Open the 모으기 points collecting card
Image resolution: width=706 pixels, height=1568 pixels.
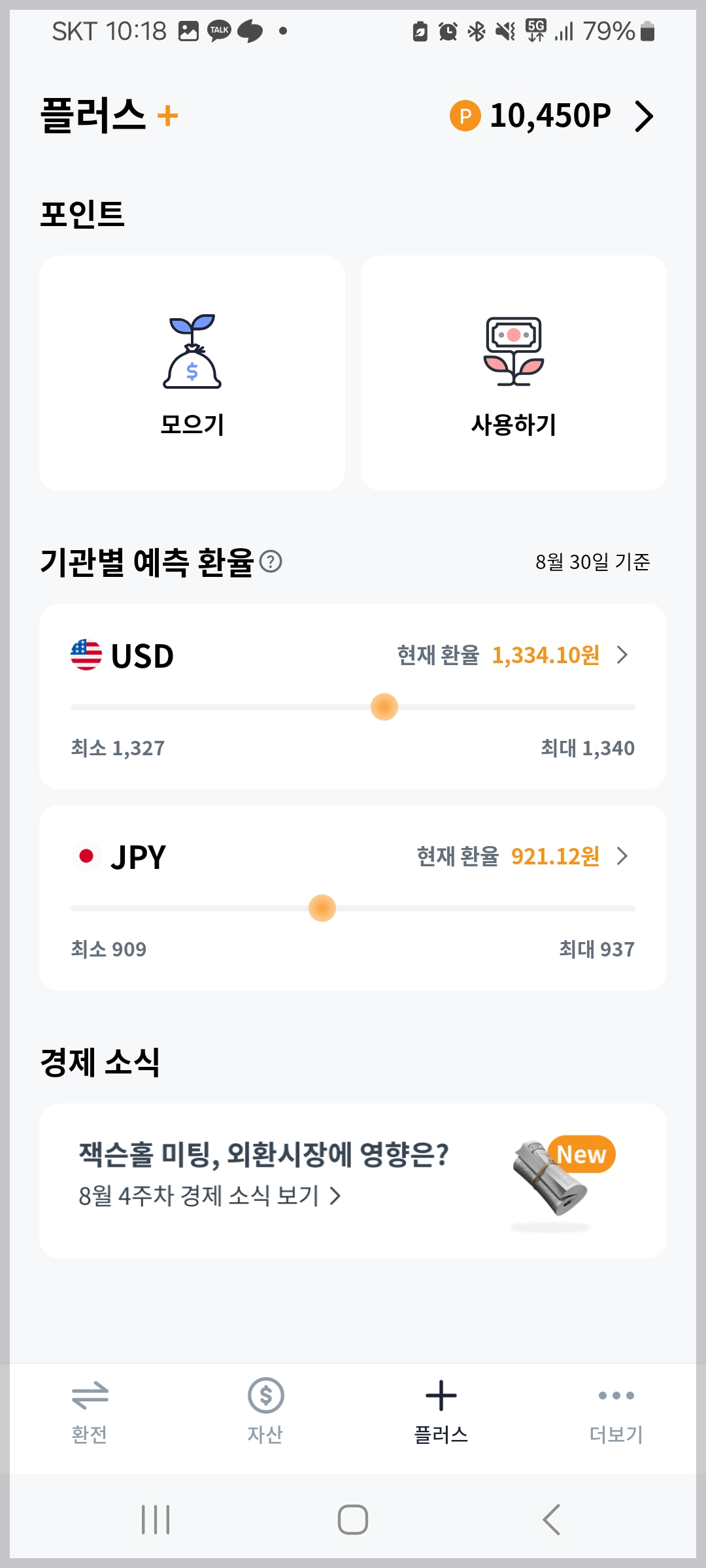click(x=192, y=373)
